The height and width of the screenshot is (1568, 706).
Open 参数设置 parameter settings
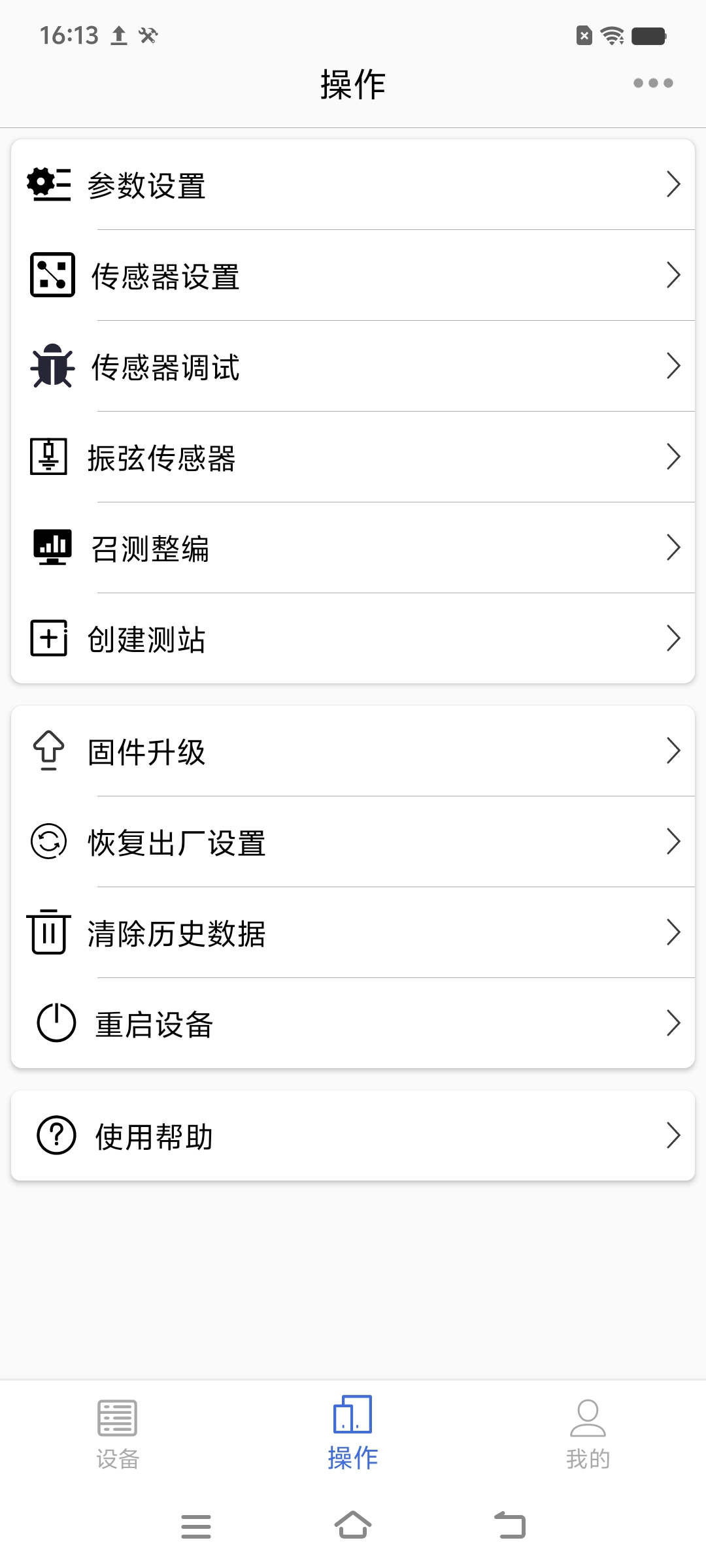[x=353, y=185]
